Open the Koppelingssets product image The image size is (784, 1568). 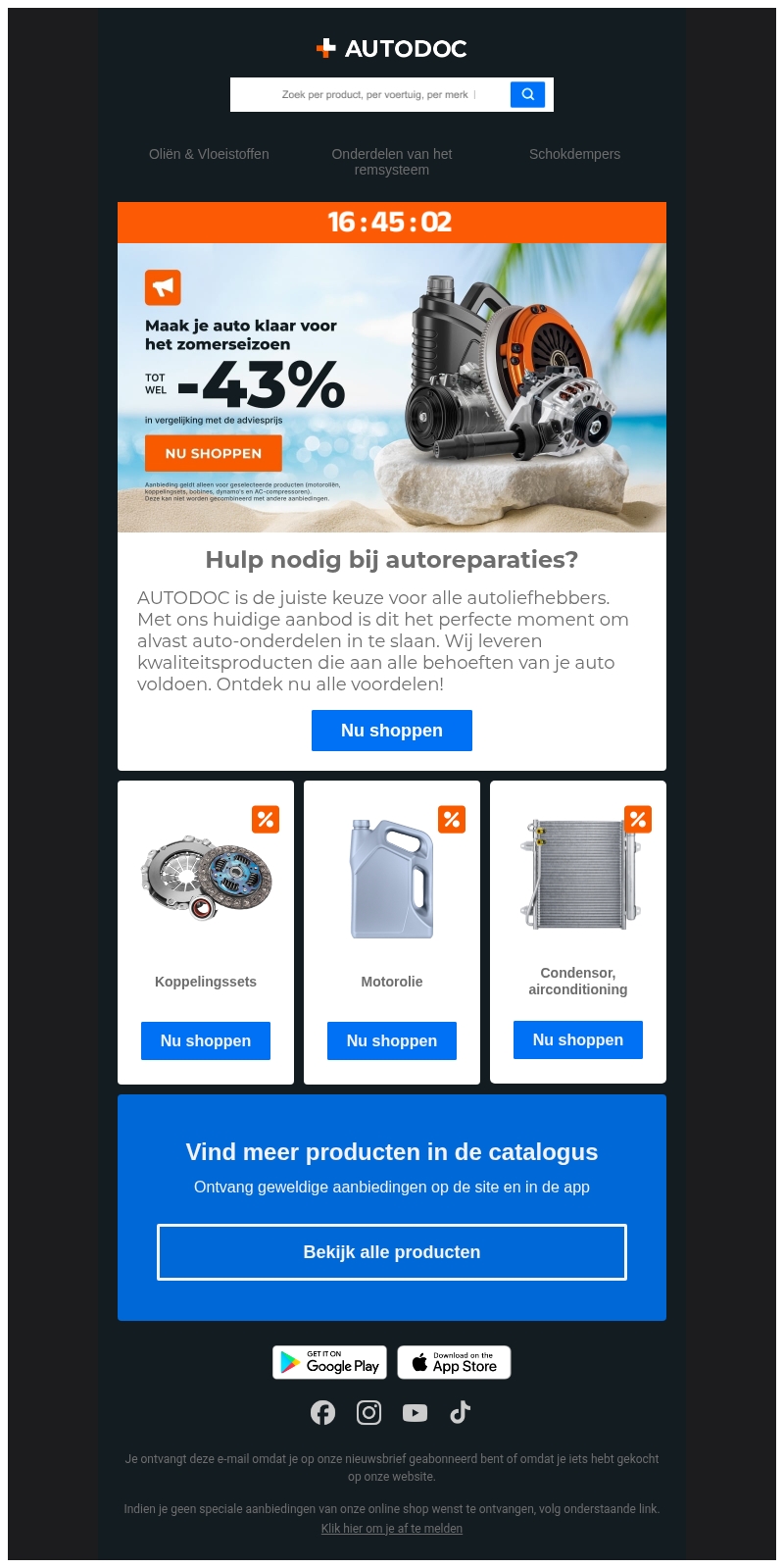[x=206, y=878]
